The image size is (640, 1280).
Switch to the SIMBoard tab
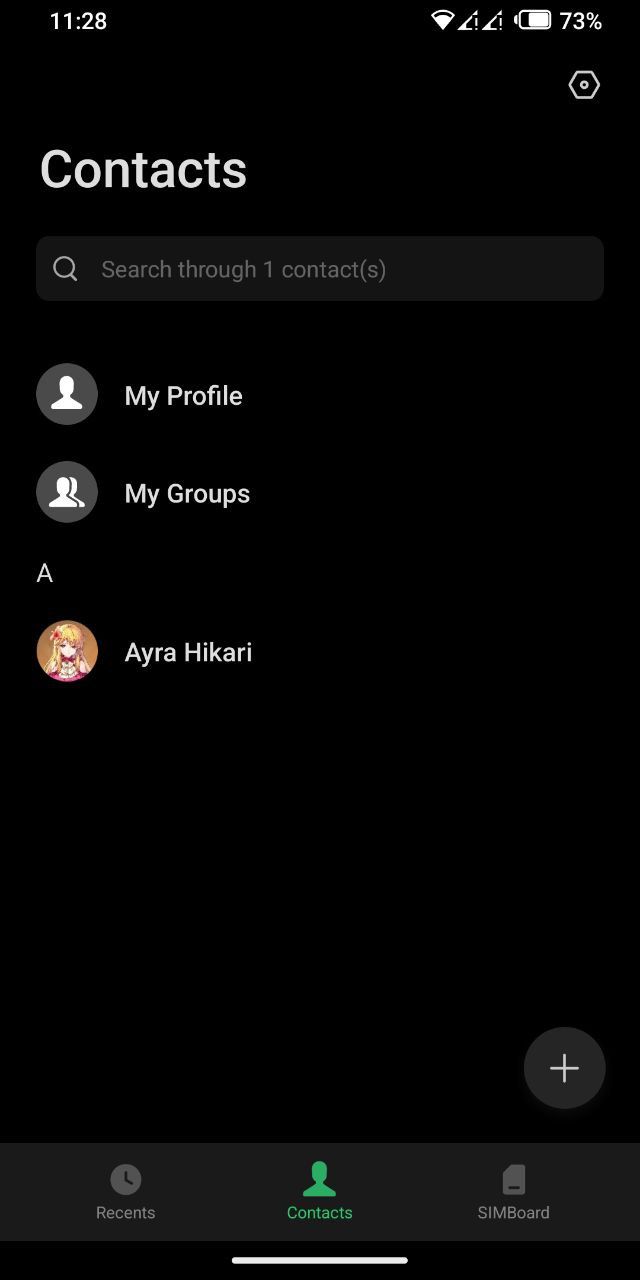pyautogui.click(x=513, y=1192)
